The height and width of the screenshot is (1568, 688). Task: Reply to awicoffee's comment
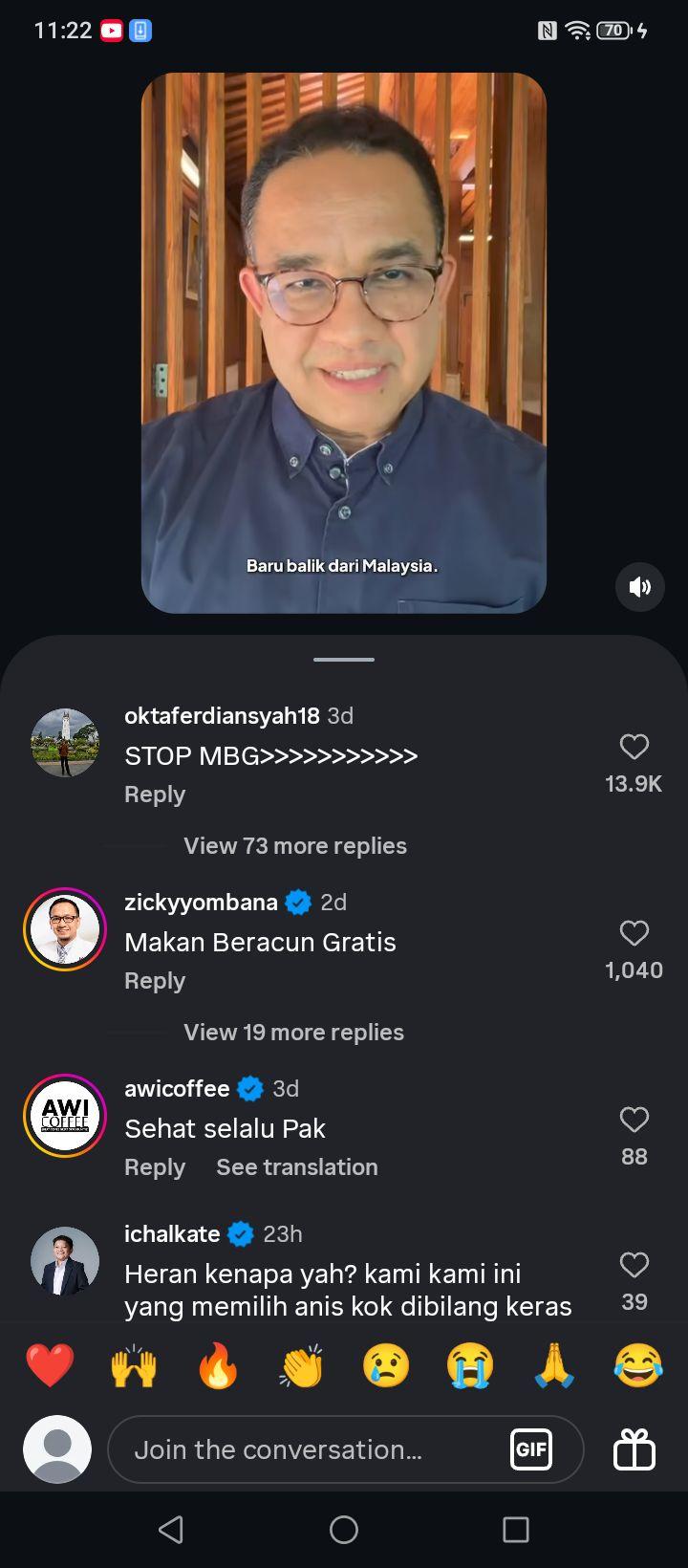click(155, 1167)
